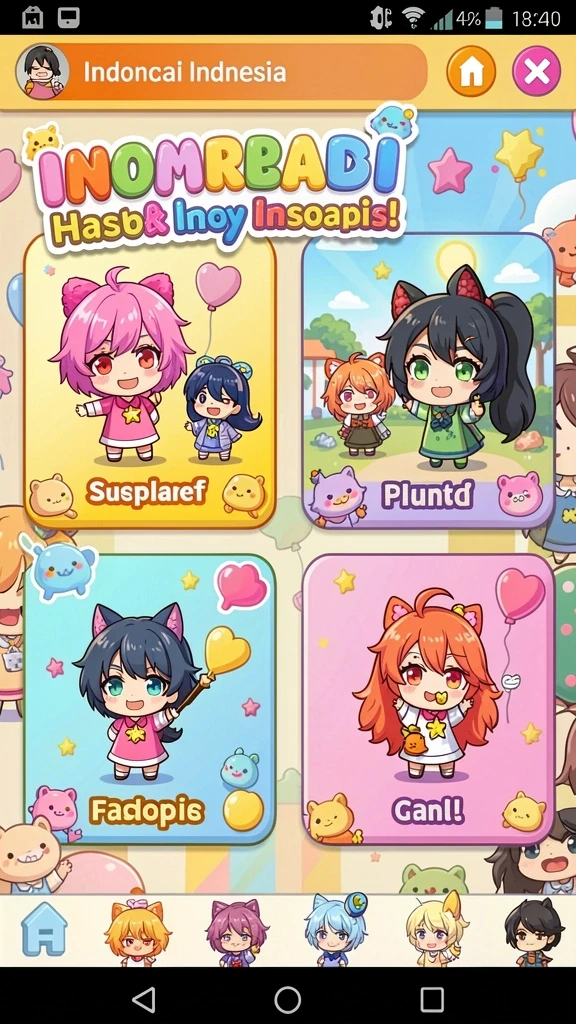Image resolution: width=576 pixels, height=1024 pixels.
Task: Select the blue-haired character tab
Action: point(335,930)
